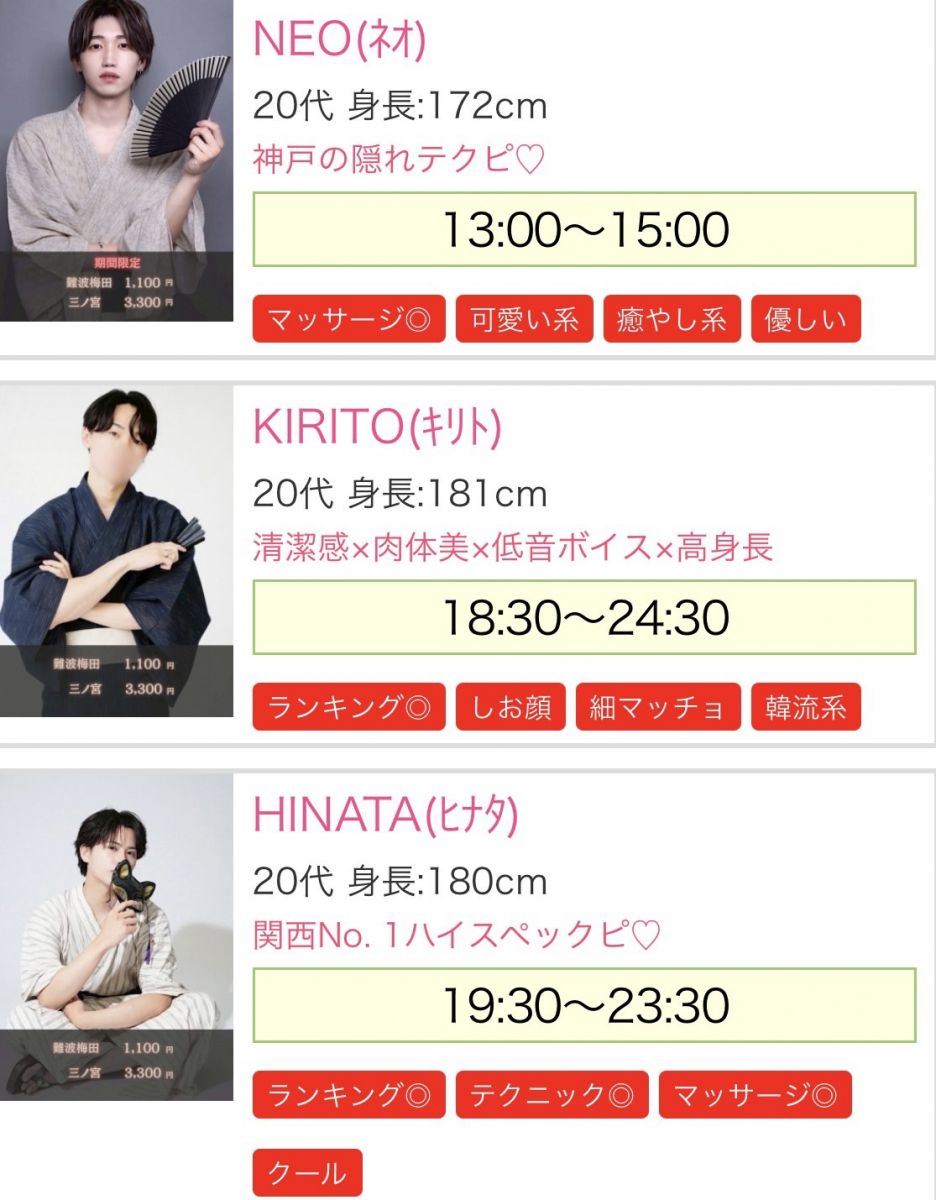936x1200 pixels.
Task: Select HINATA's ランキング◎ tag
Action: click(348, 1095)
